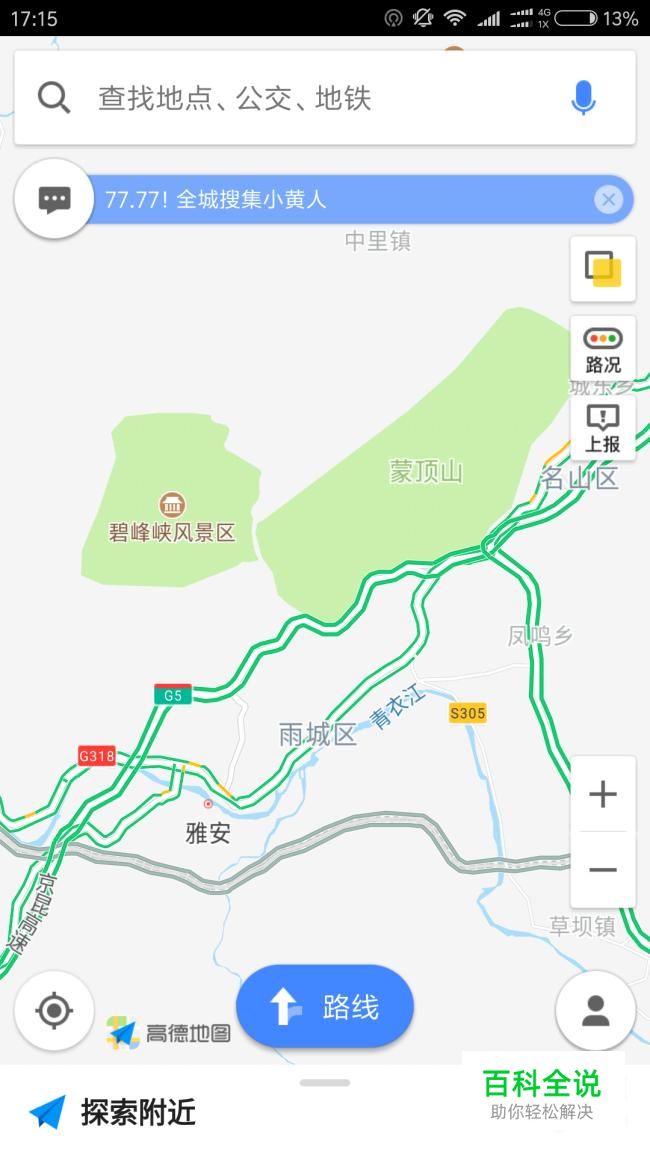Toggle 路况 traffic conditions

pyautogui.click(x=603, y=350)
